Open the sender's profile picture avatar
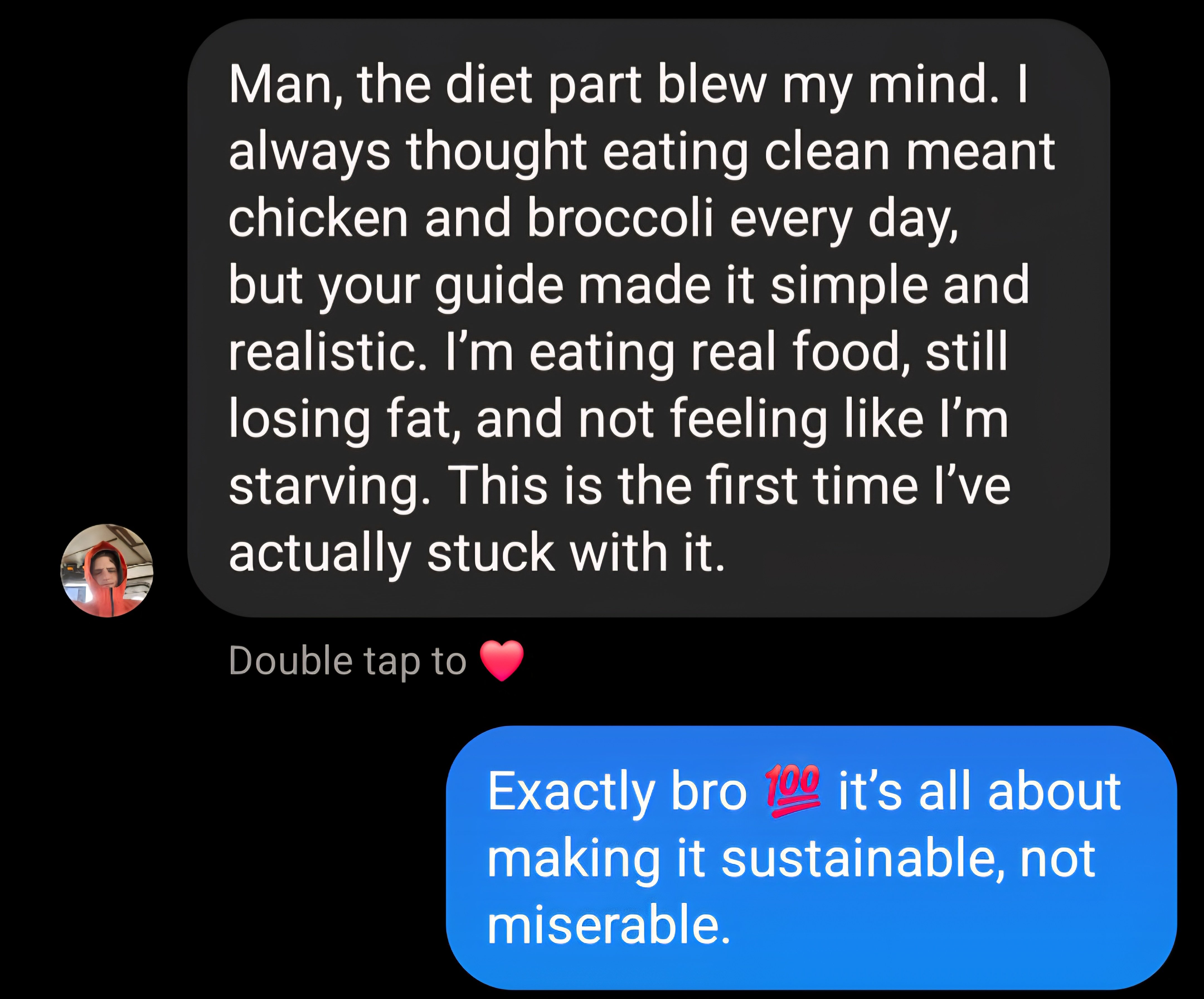The image size is (1204, 999). pos(107,571)
